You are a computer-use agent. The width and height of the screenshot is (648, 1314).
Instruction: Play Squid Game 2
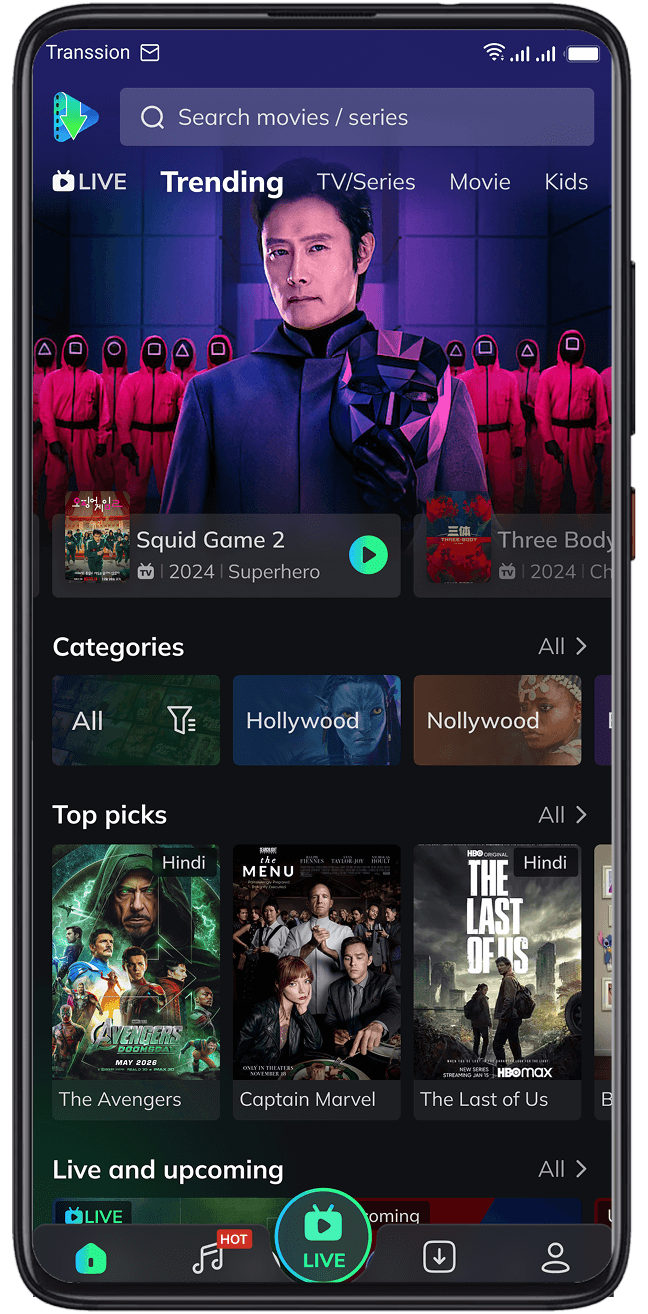click(368, 555)
